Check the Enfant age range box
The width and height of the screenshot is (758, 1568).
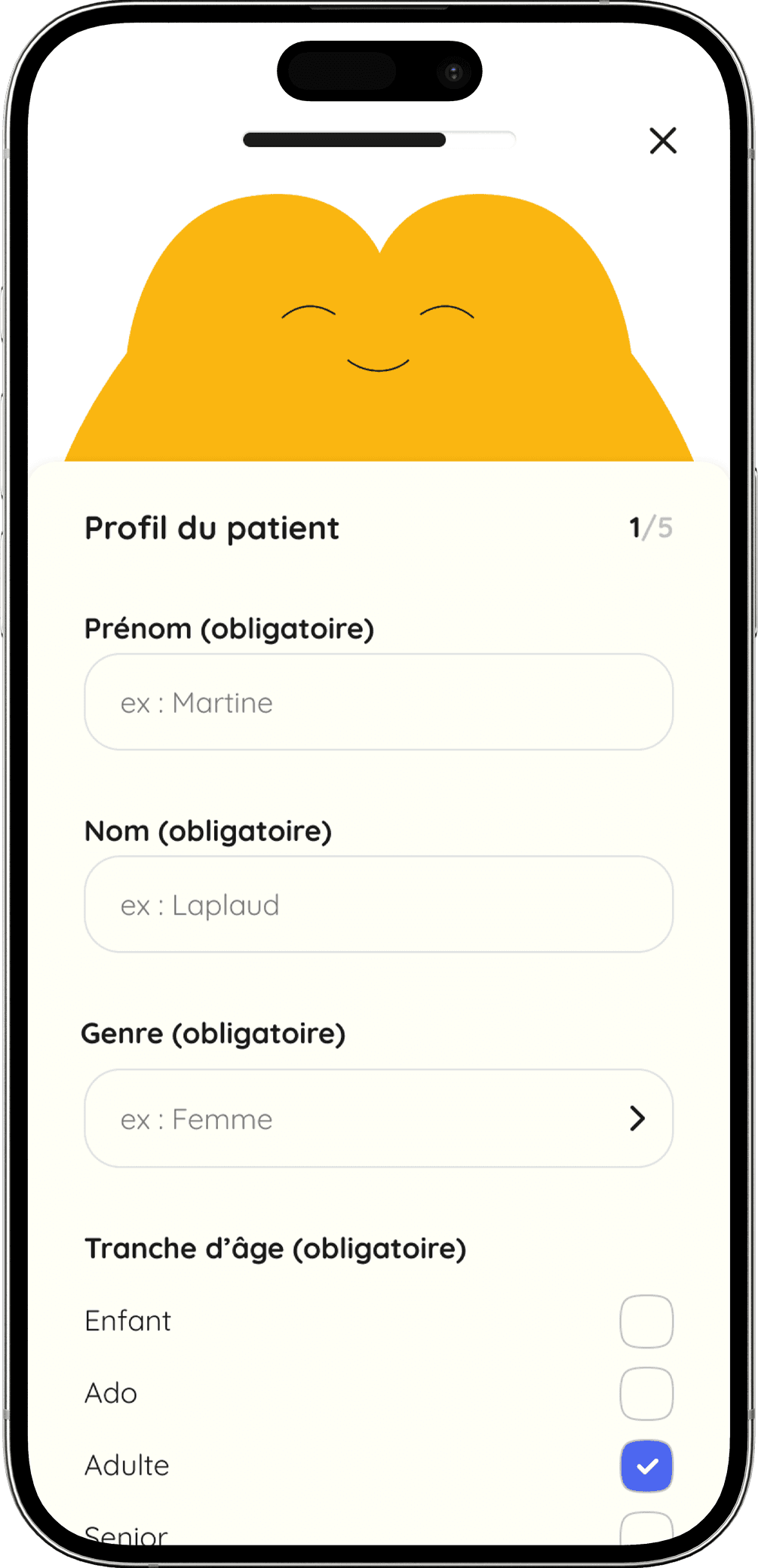[x=646, y=1321]
